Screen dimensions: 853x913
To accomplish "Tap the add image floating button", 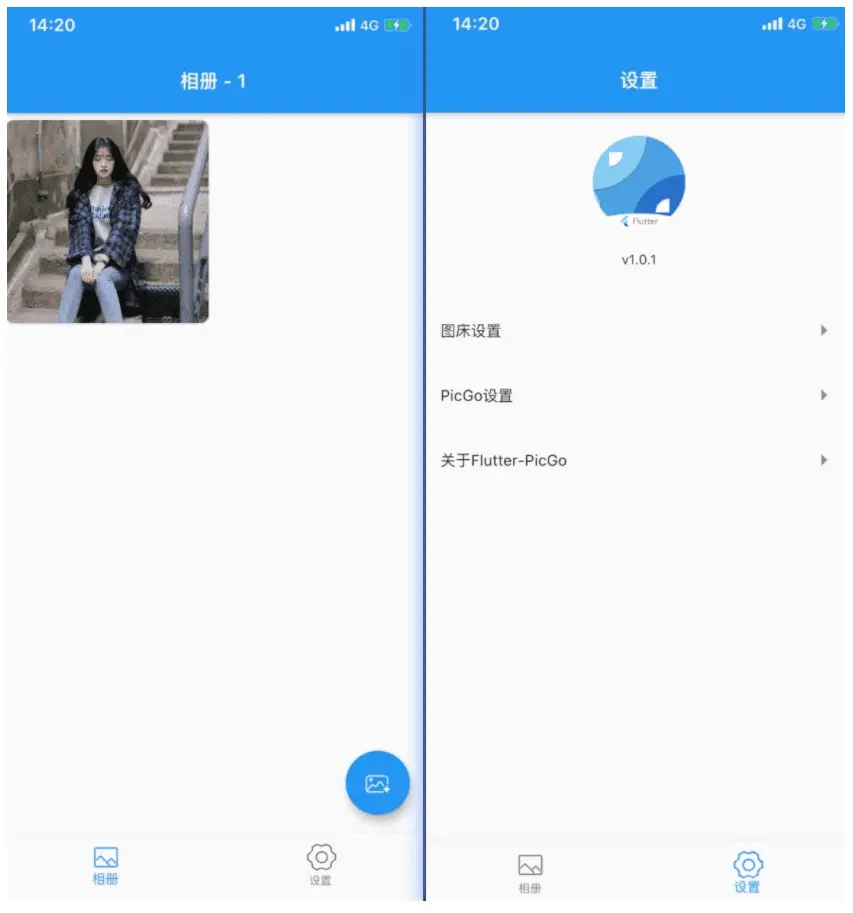I will tap(377, 783).
